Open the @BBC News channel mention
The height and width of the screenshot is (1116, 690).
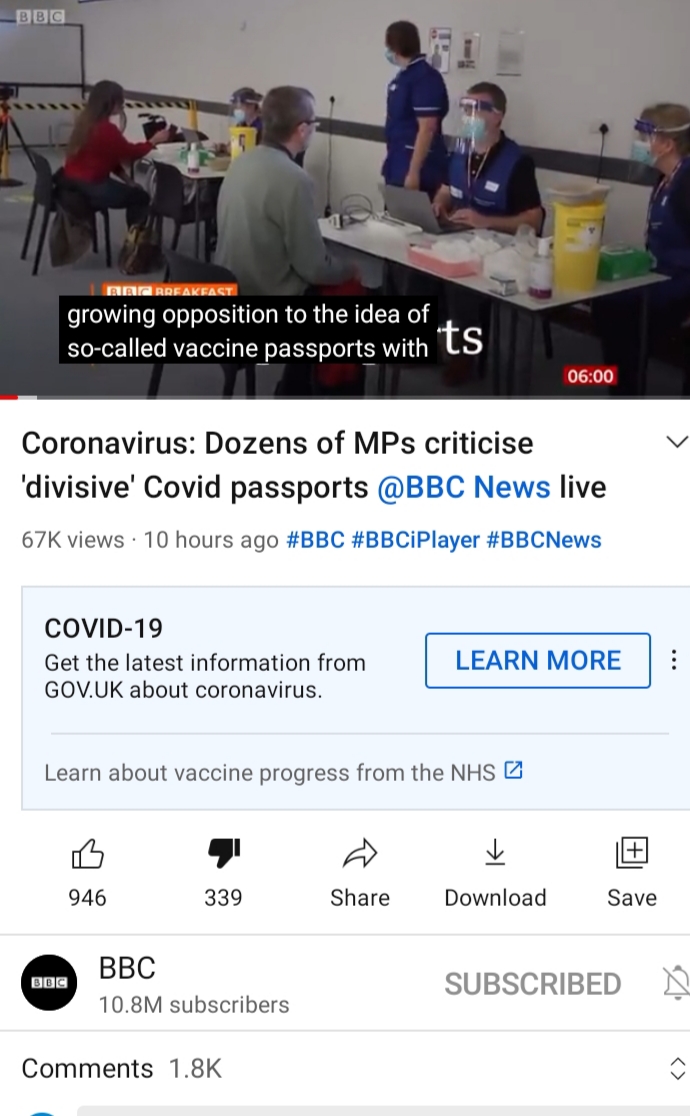464,487
